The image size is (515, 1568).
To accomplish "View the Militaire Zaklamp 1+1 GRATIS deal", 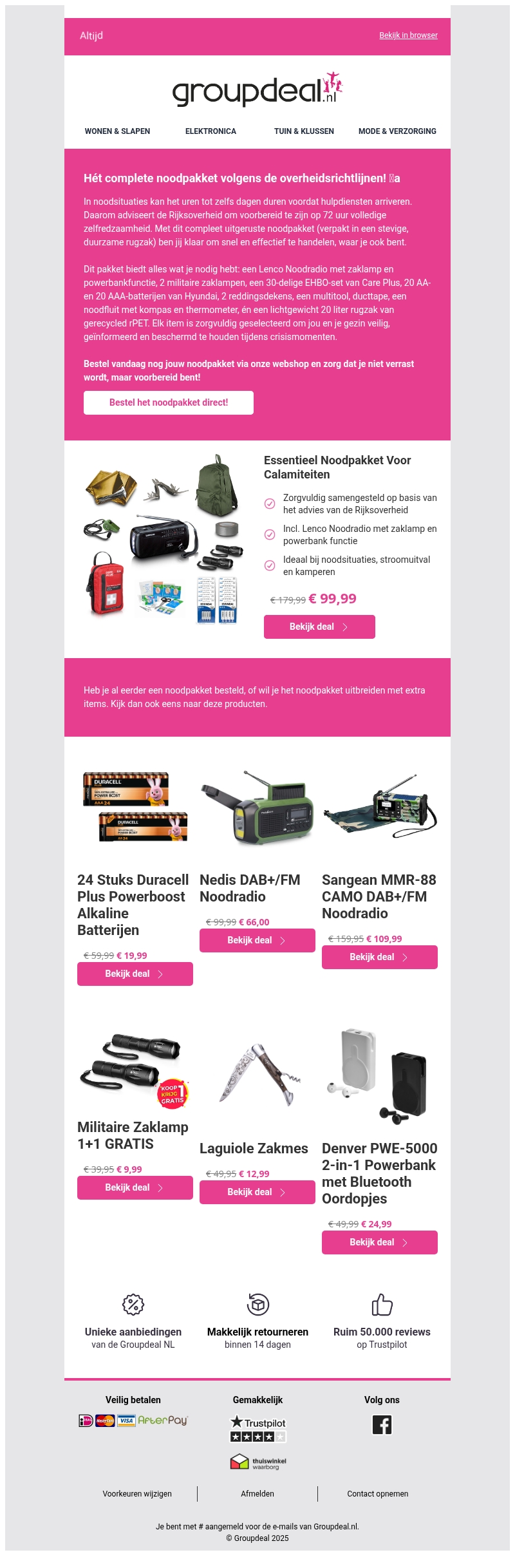I will click(135, 1187).
